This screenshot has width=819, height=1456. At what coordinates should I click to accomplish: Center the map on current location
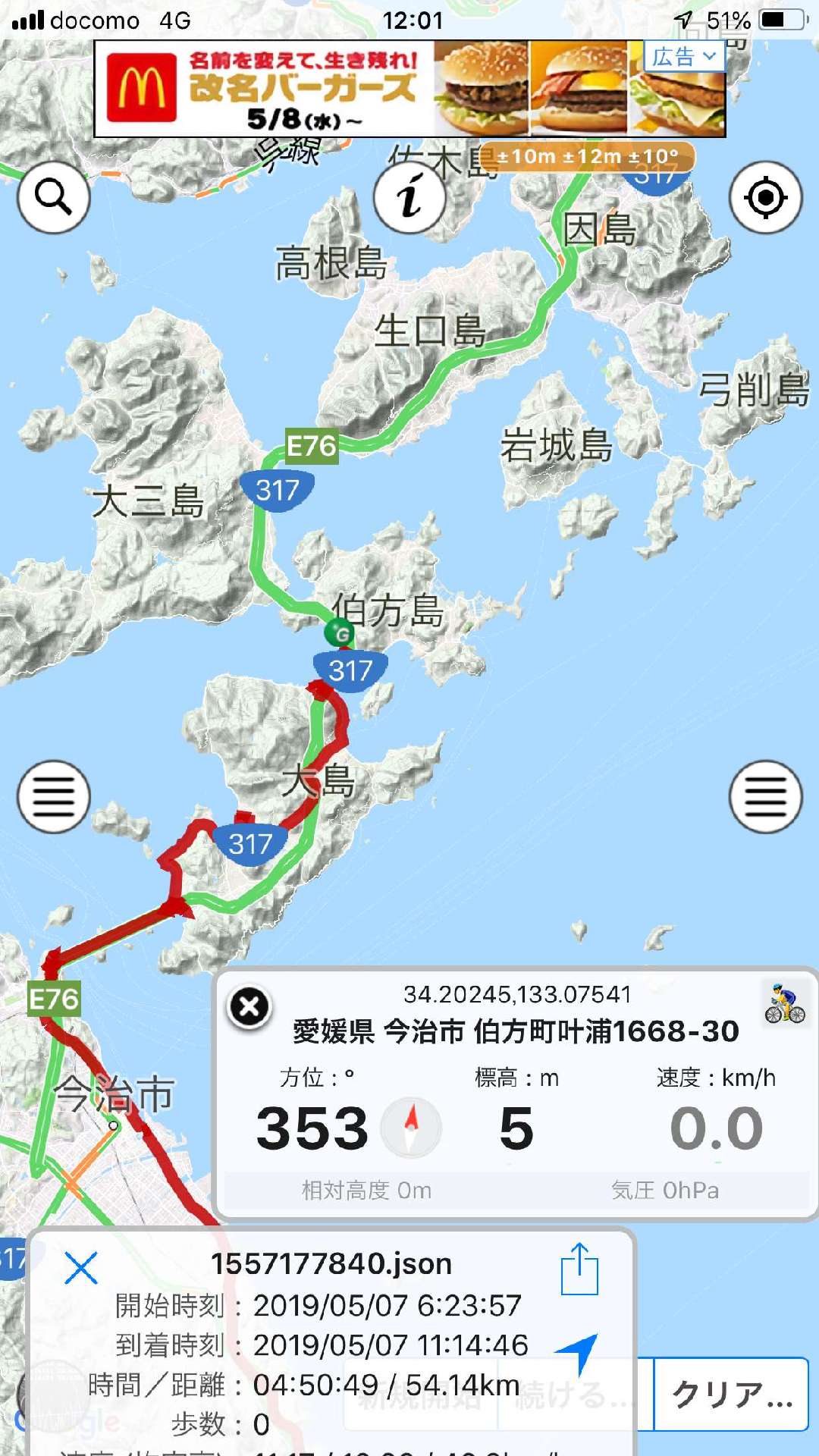[766, 197]
